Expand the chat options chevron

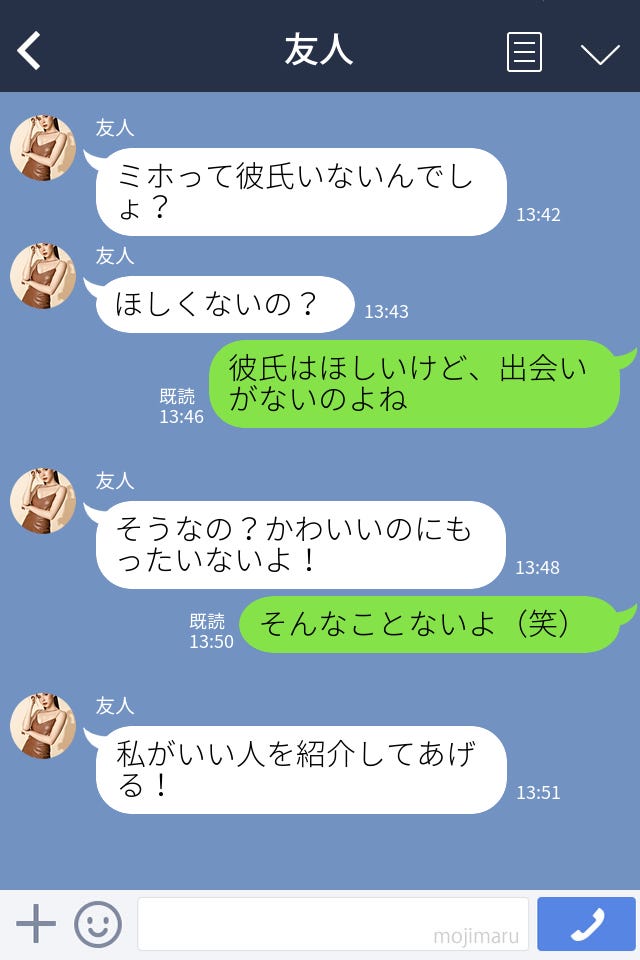(600, 53)
